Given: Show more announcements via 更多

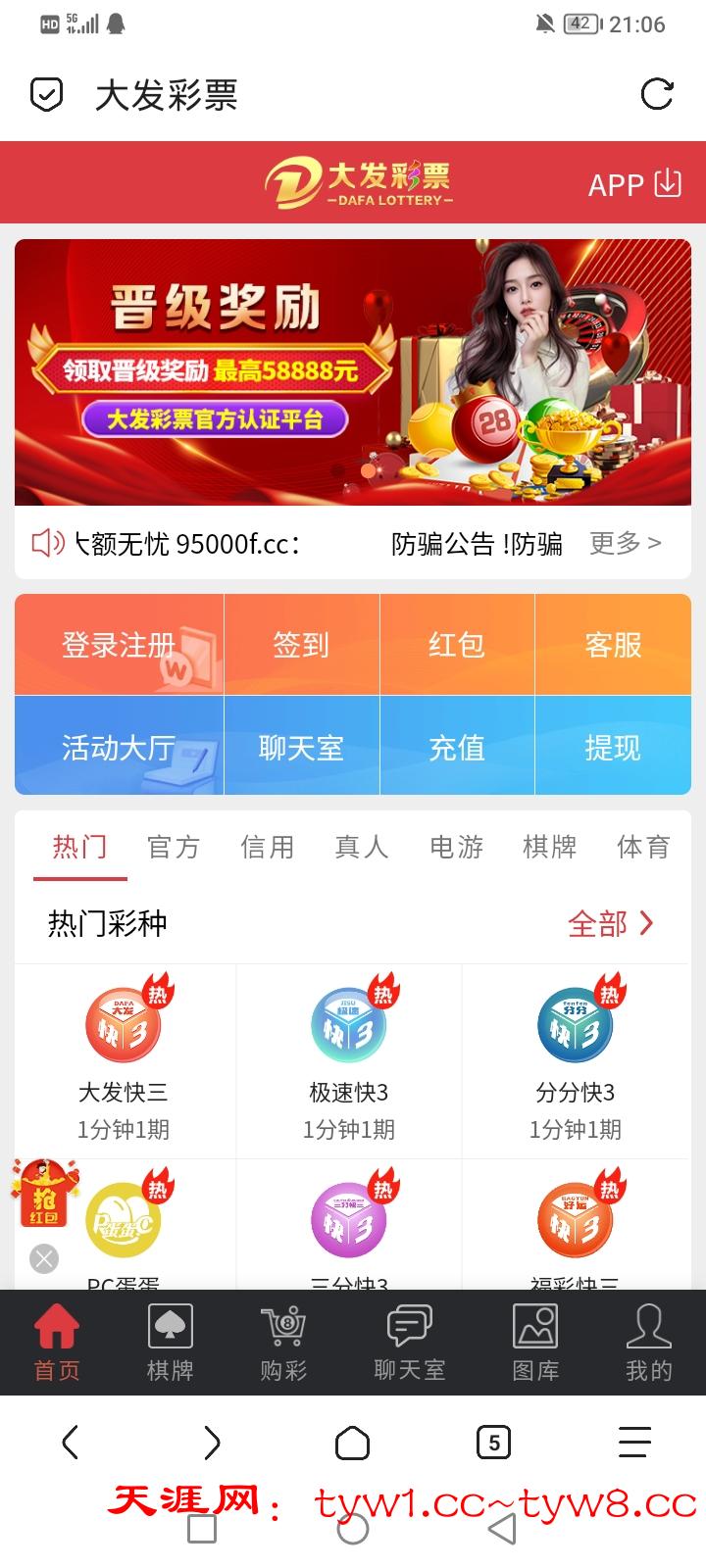Looking at the screenshot, I should coord(625,543).
